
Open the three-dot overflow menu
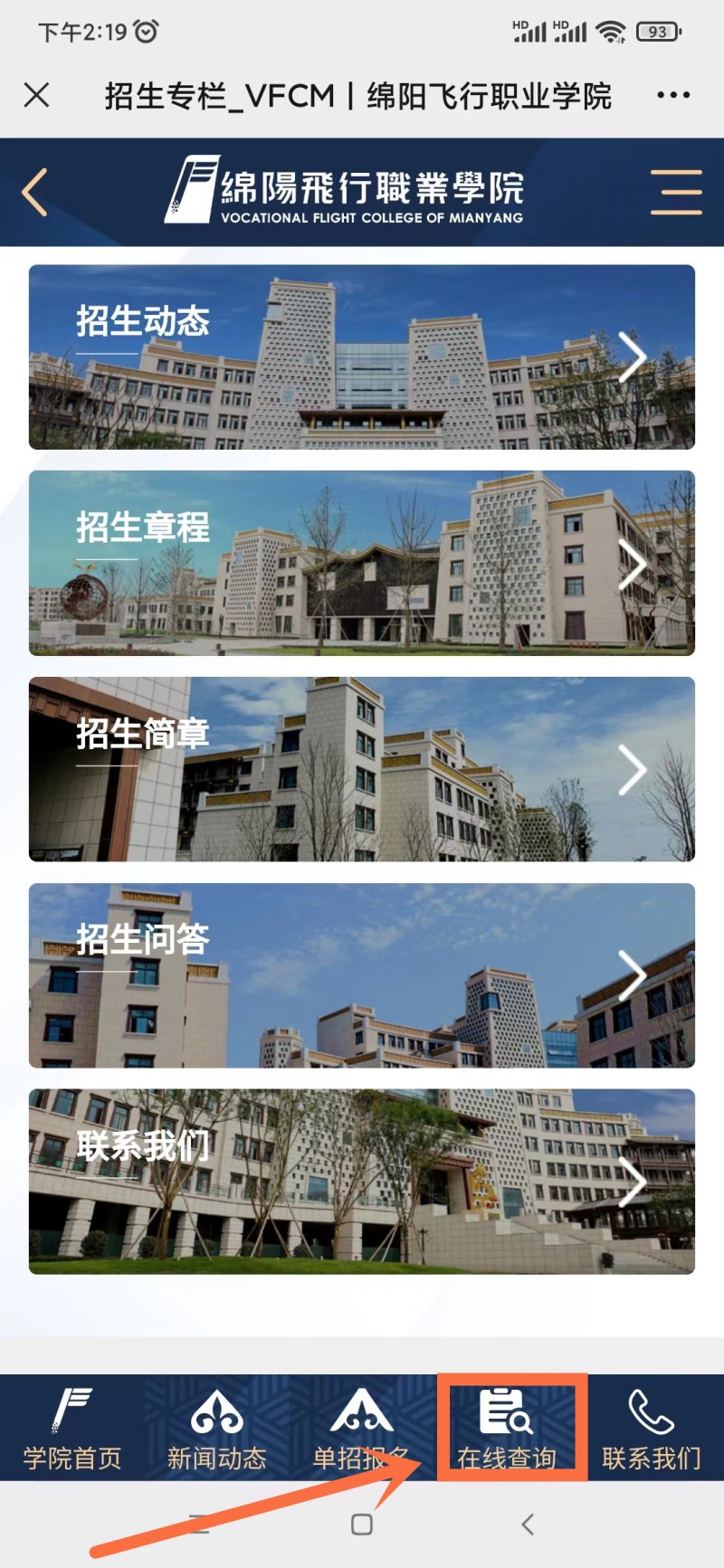[673, 95]
